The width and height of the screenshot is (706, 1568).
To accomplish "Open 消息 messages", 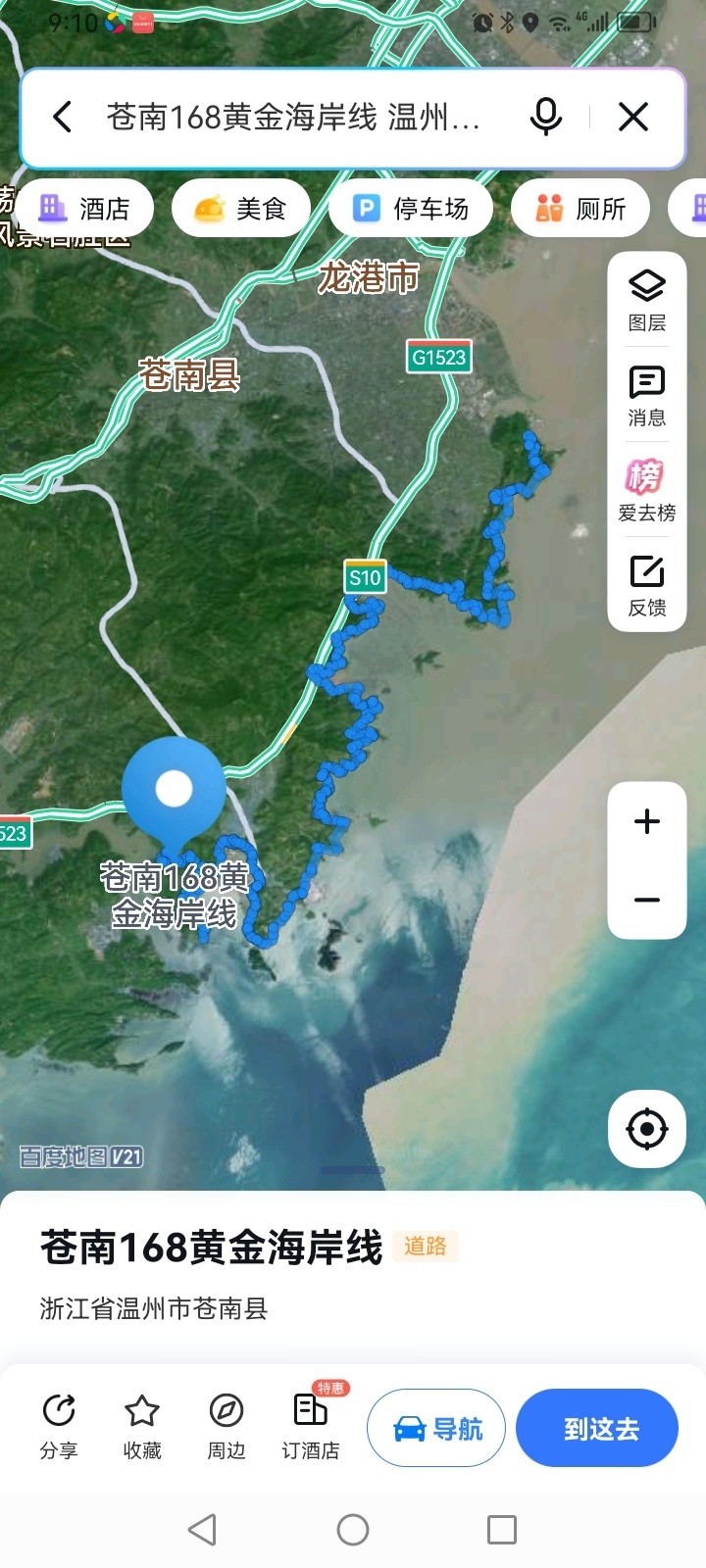I will (647, 396).
